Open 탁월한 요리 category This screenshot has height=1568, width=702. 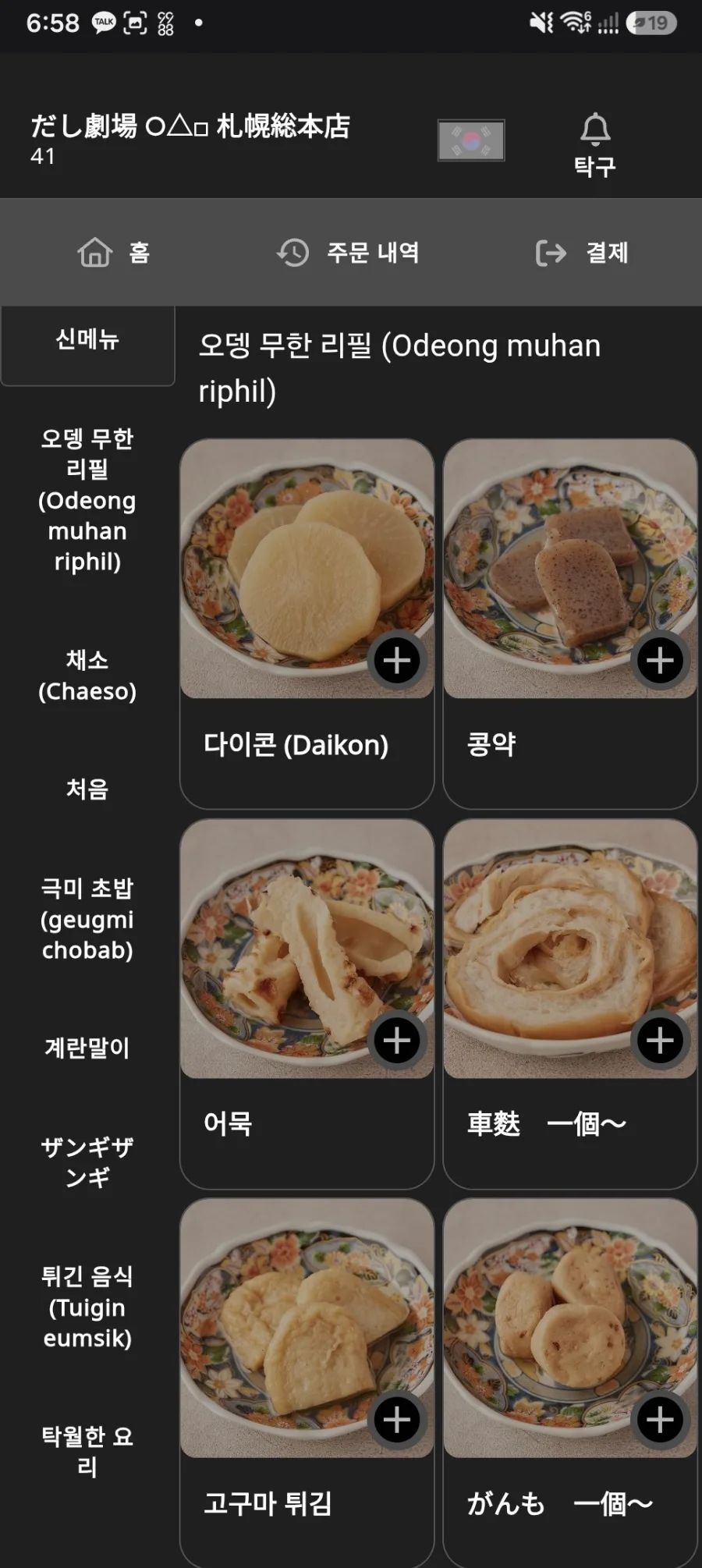pos(87,1452)
